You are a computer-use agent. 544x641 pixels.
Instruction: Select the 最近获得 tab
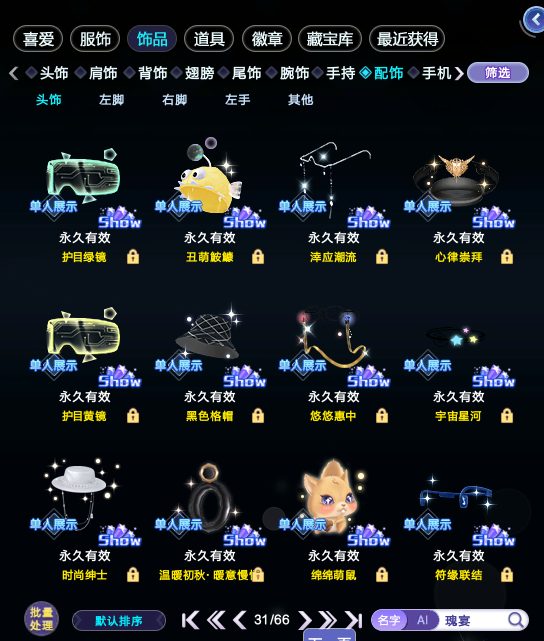407,39
